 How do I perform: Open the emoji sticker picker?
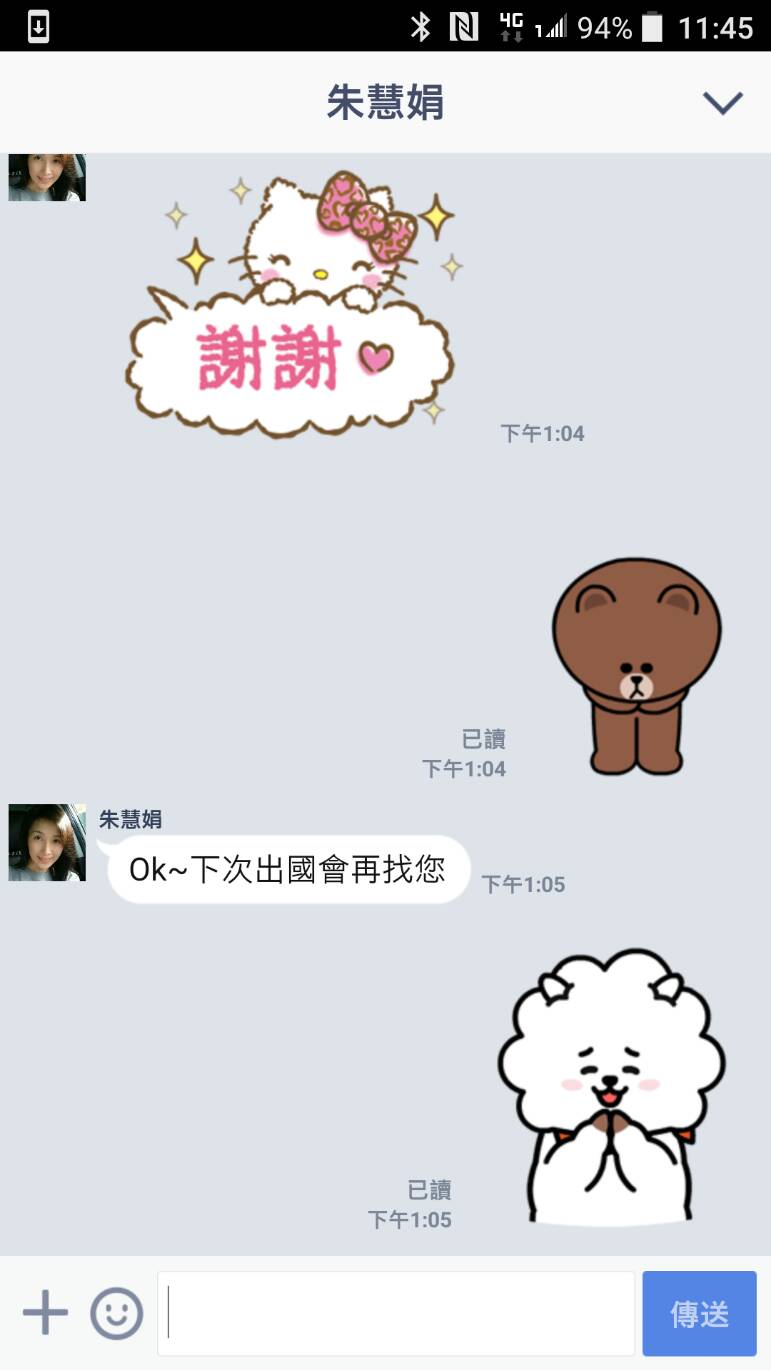click(x=117, y=1313)
